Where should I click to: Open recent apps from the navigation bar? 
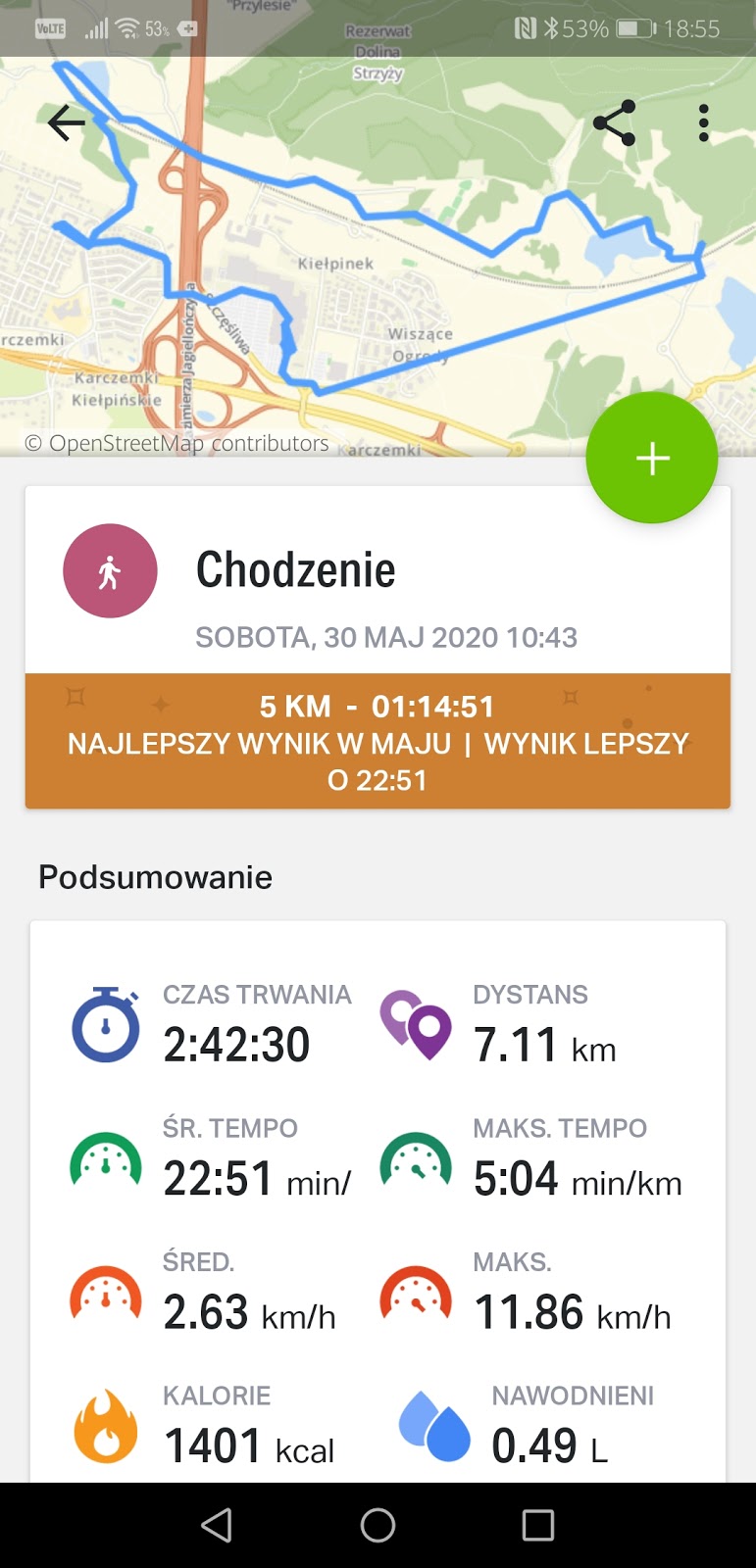[537, 1525]
